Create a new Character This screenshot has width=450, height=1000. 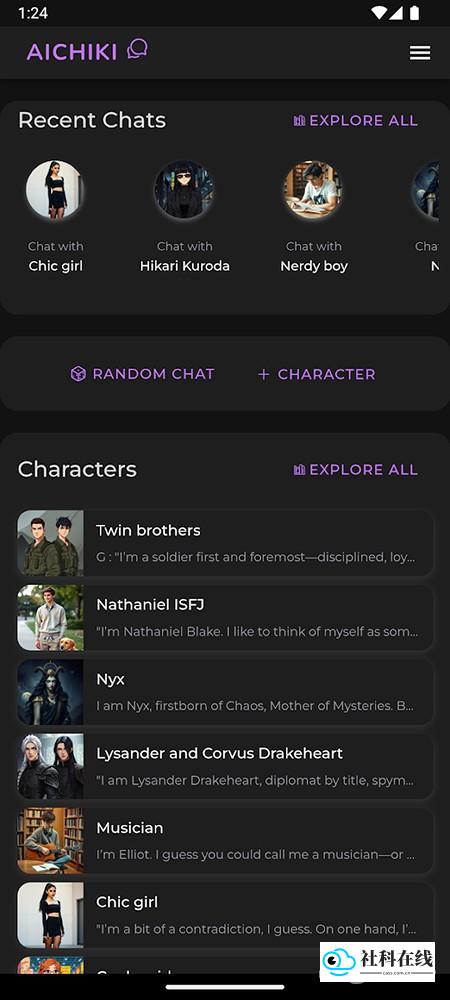point(316,374)
